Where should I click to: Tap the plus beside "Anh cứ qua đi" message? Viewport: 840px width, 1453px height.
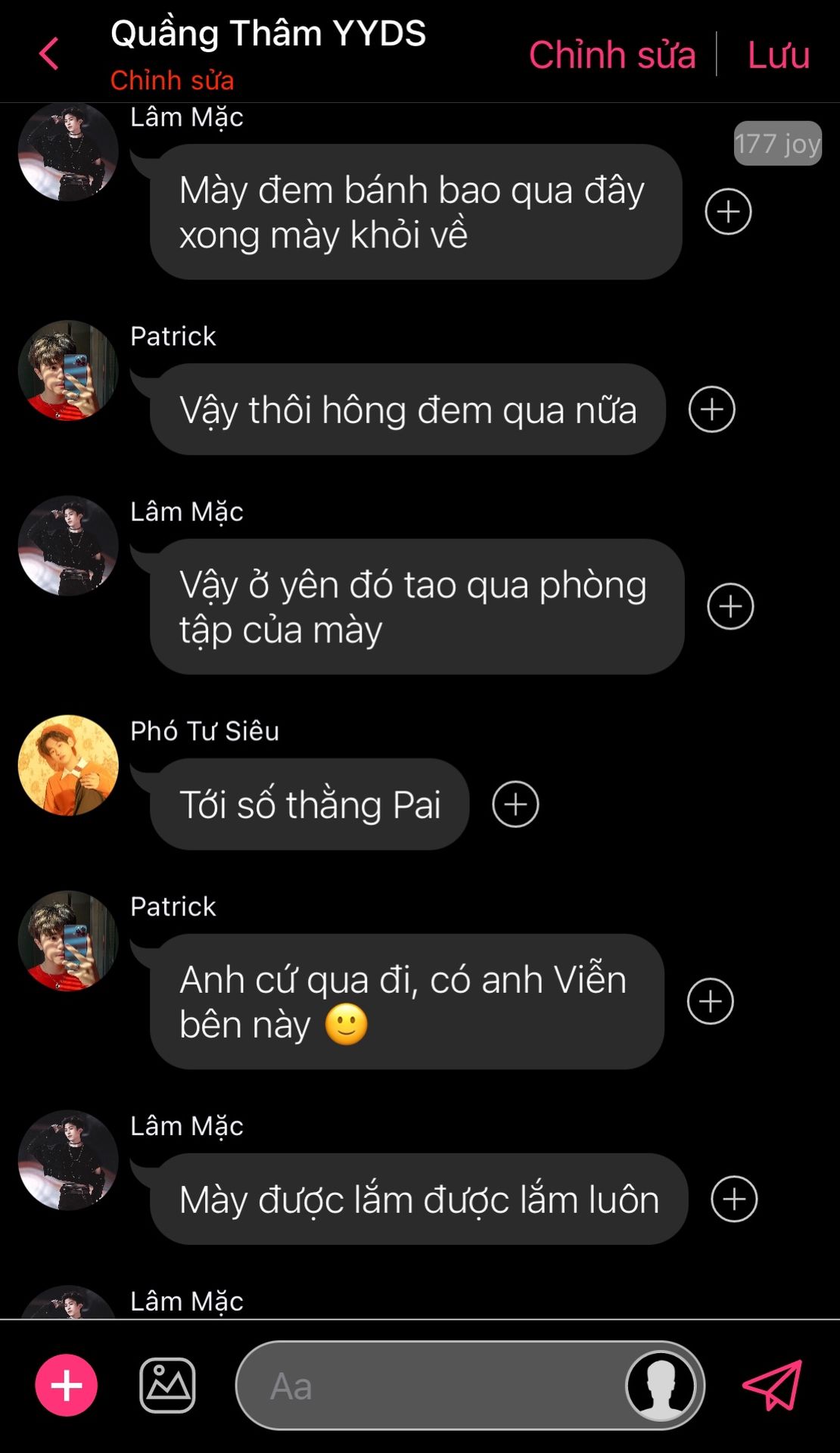point(710,1001)
